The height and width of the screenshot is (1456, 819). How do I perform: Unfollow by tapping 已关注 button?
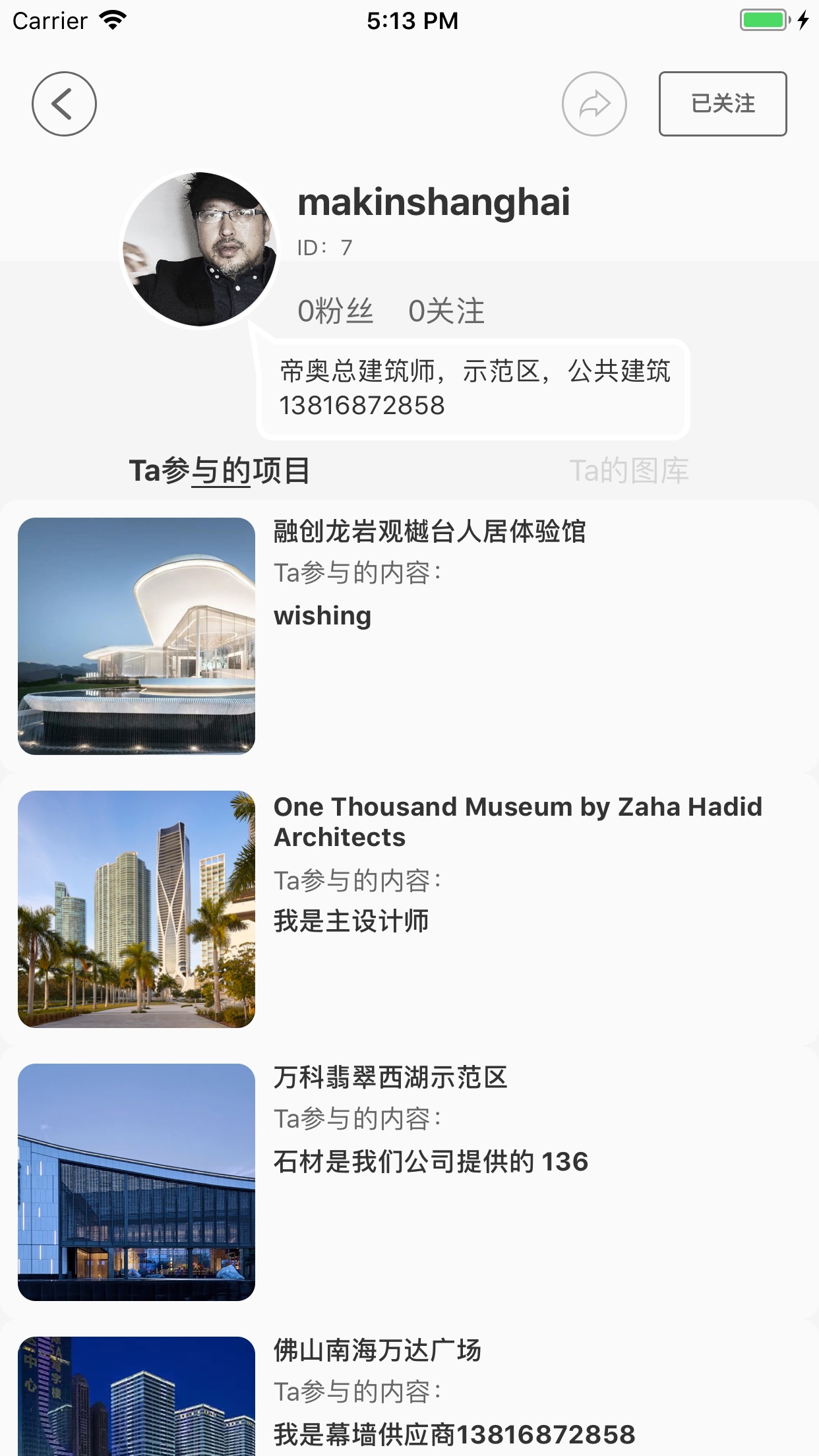723,104
